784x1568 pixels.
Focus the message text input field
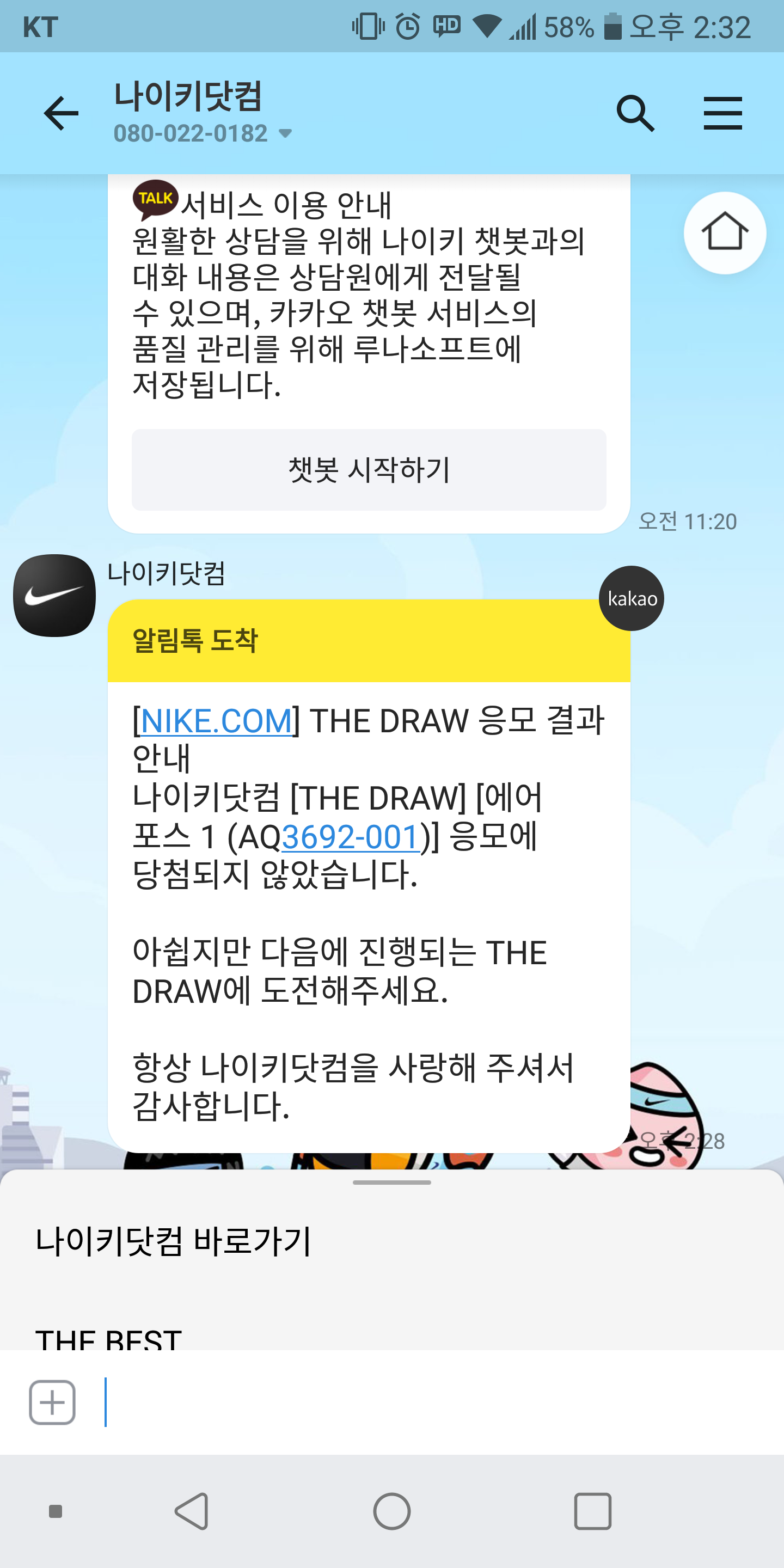[x=426, y=1402]
